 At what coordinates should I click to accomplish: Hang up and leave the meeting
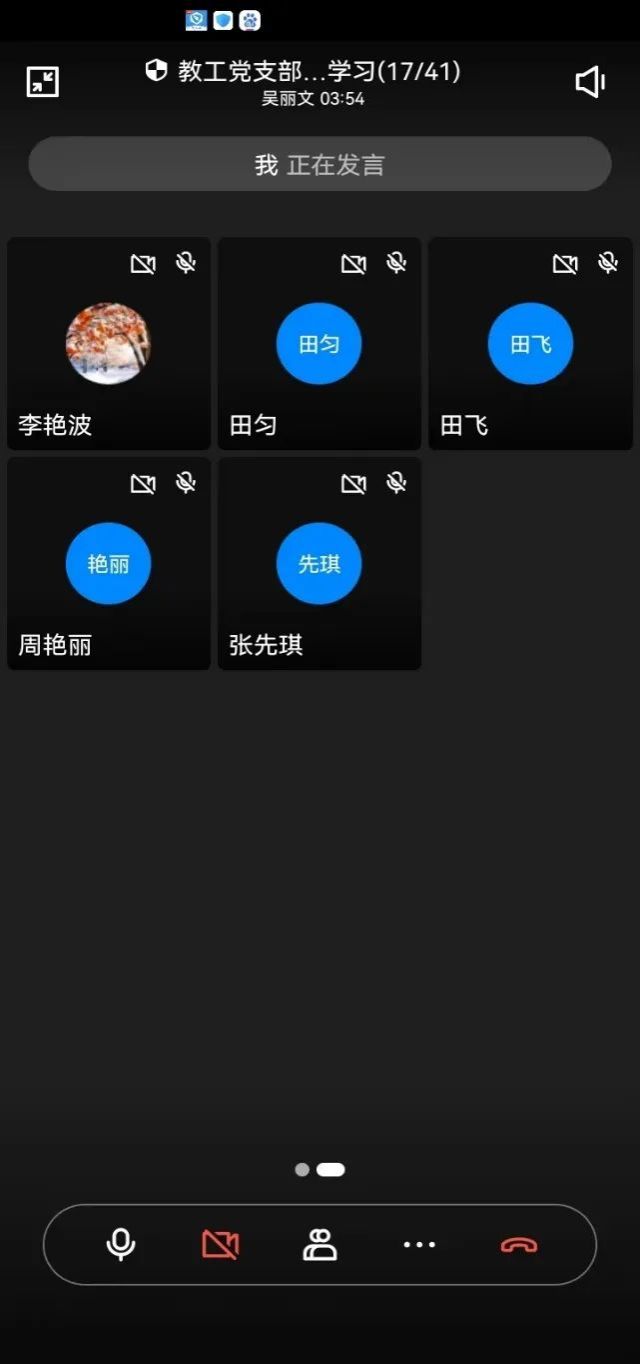point(518,1245)
